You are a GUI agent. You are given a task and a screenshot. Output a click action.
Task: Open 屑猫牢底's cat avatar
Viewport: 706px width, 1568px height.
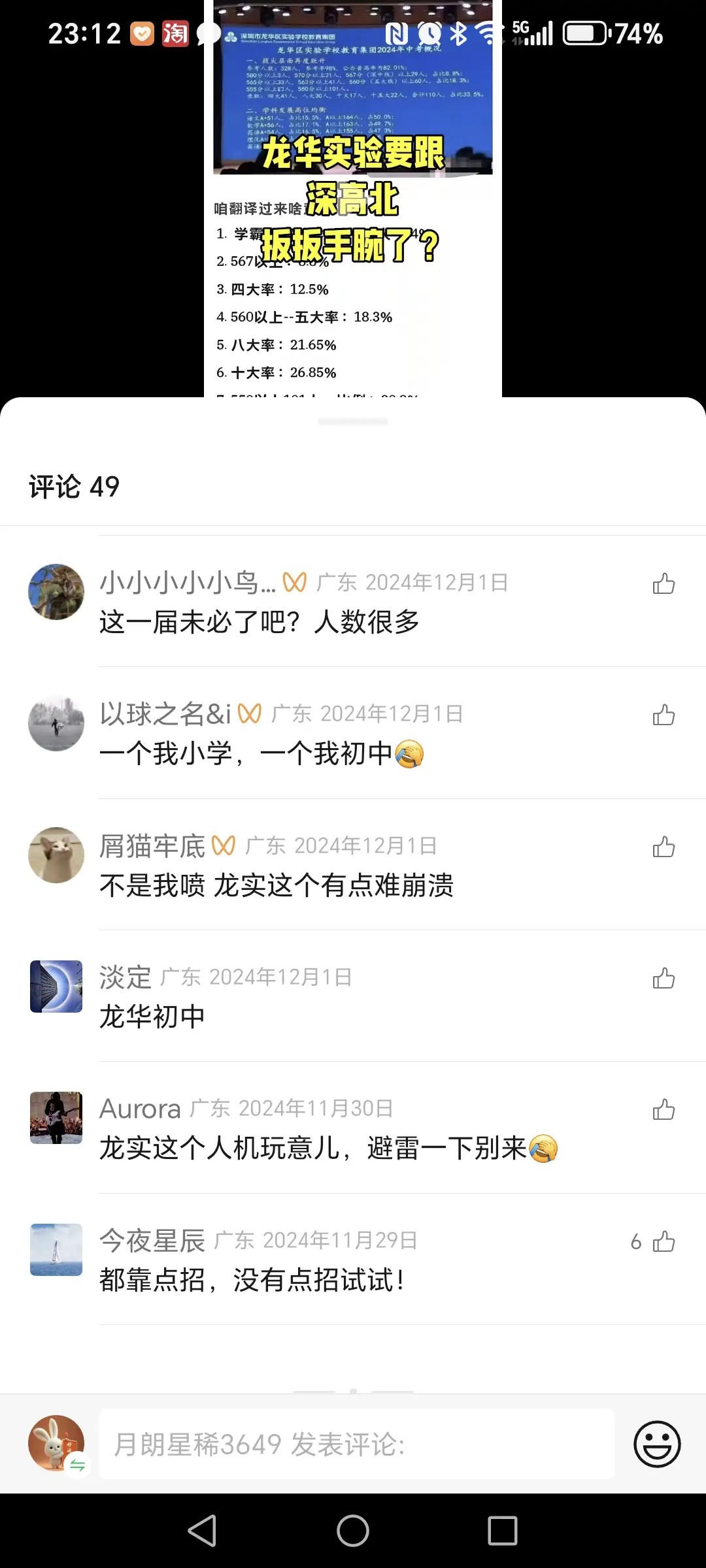56,855
